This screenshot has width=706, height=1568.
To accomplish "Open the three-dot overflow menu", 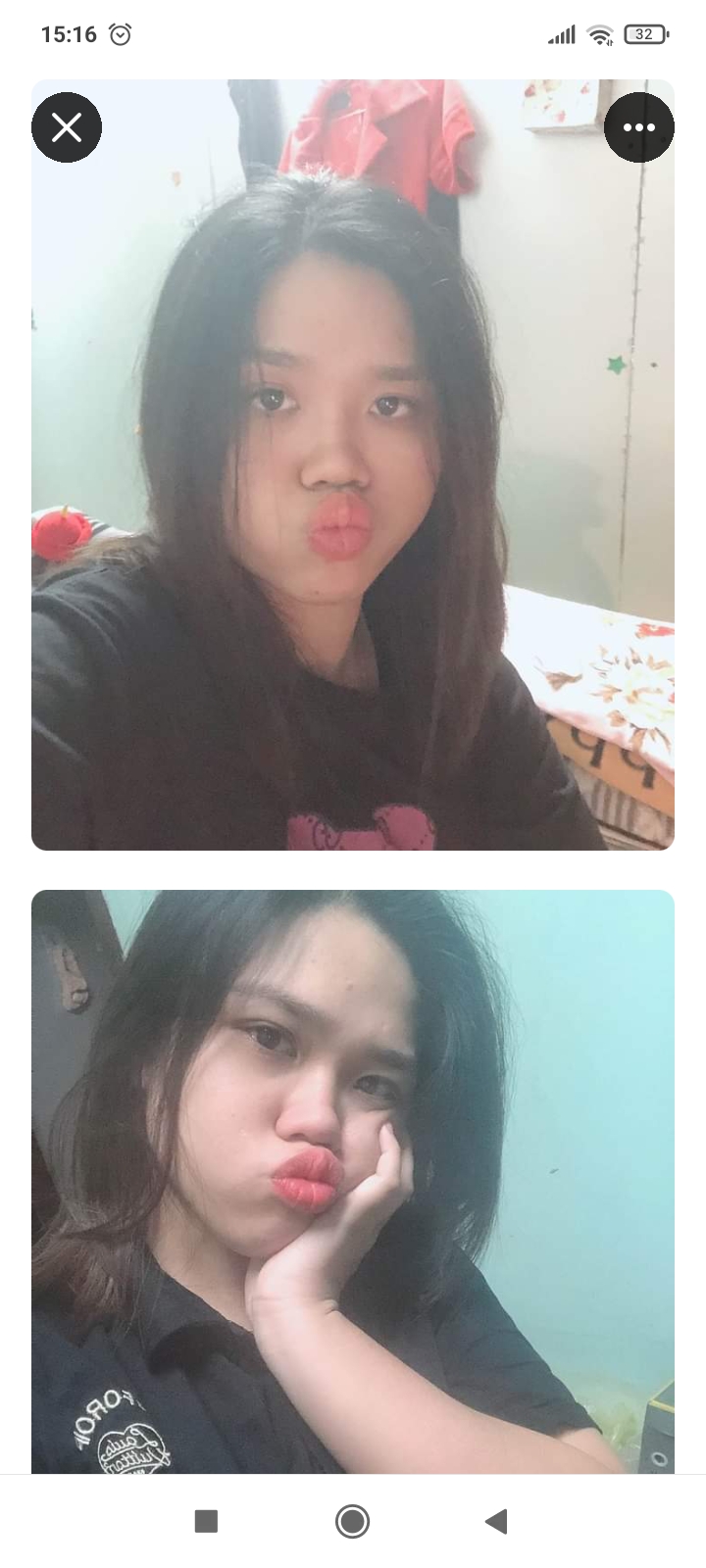I will [638, 127].
